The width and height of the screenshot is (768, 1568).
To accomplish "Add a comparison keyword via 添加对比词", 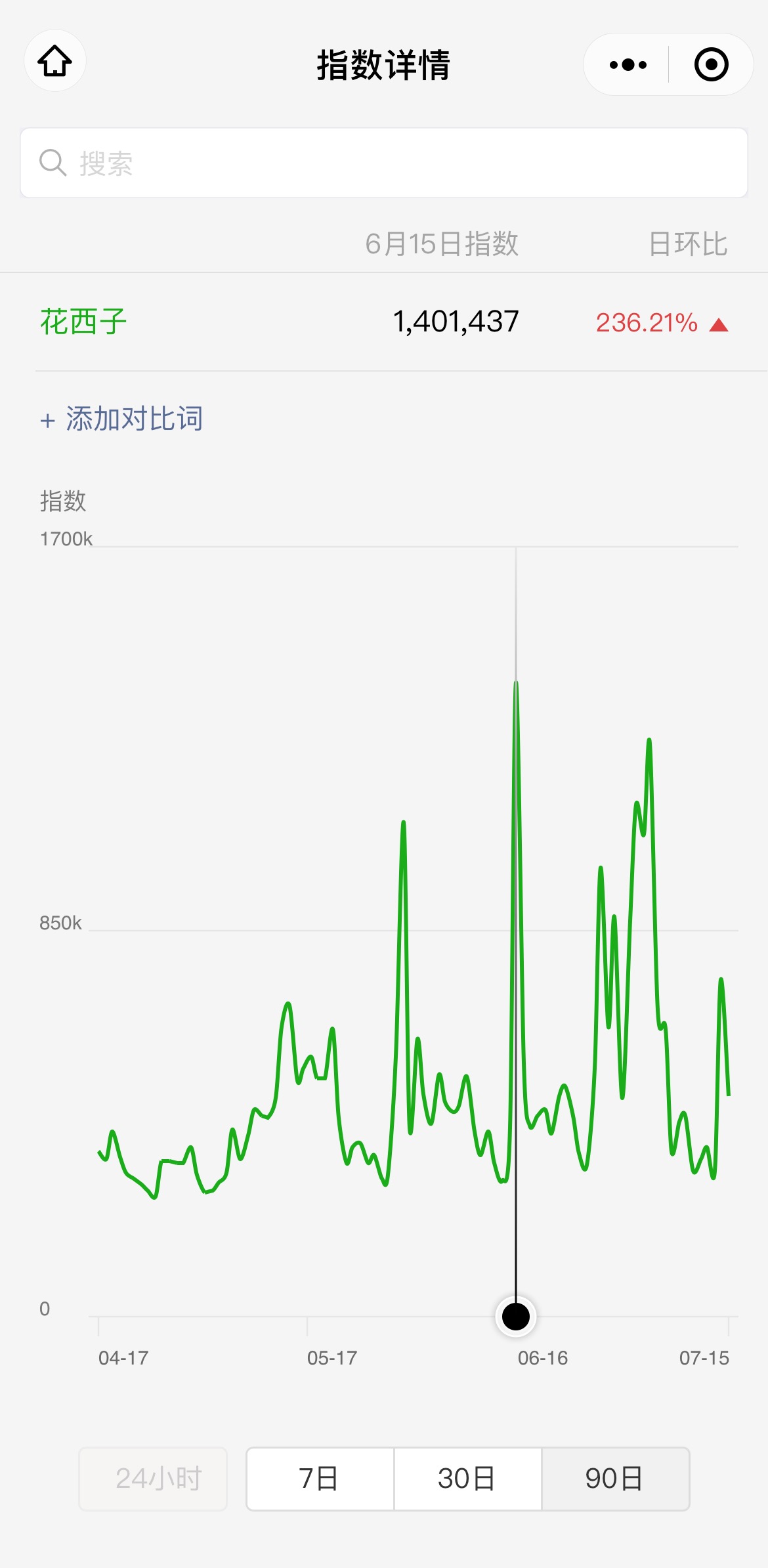I will (x=121, y=419).
